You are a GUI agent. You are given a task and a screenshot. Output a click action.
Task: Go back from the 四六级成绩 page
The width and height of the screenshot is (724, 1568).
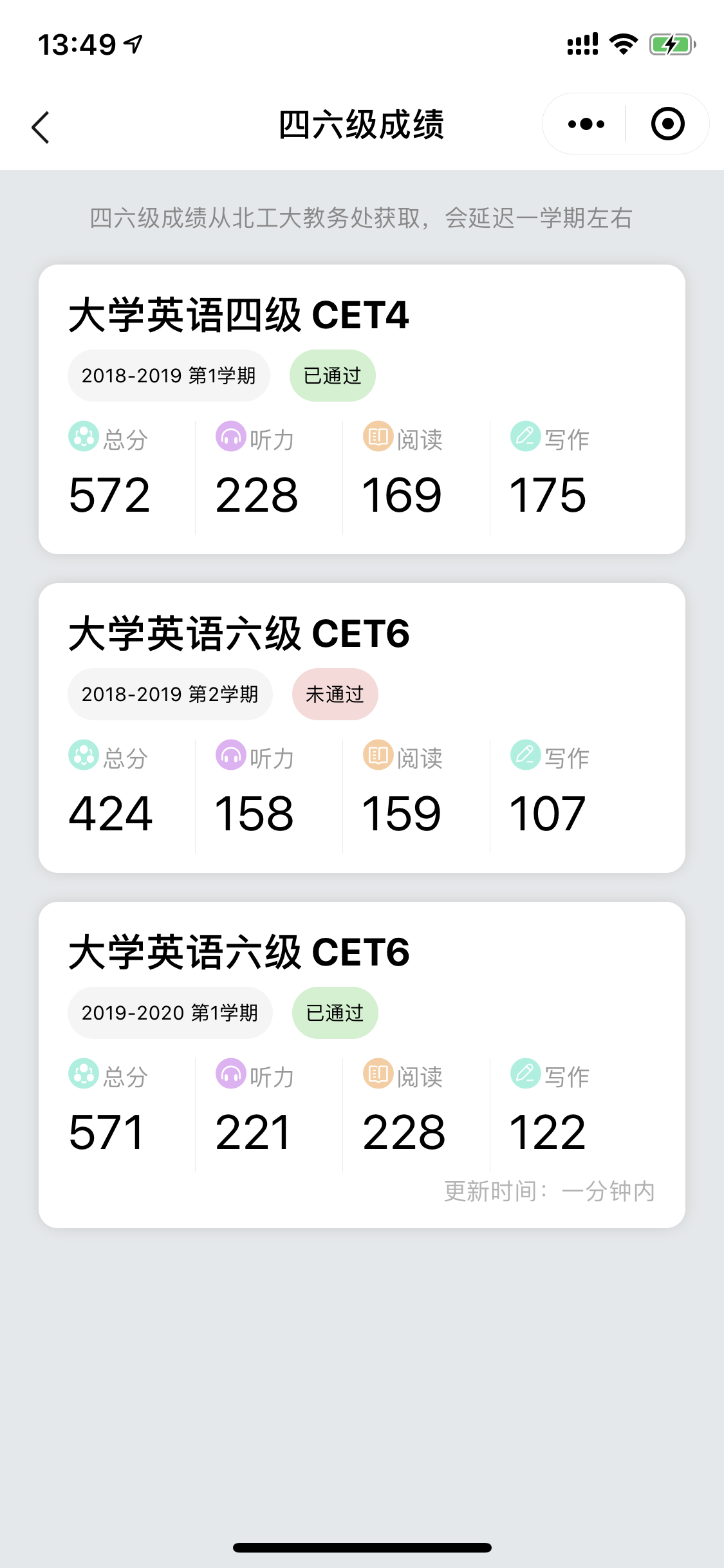[x=41, y=127]
